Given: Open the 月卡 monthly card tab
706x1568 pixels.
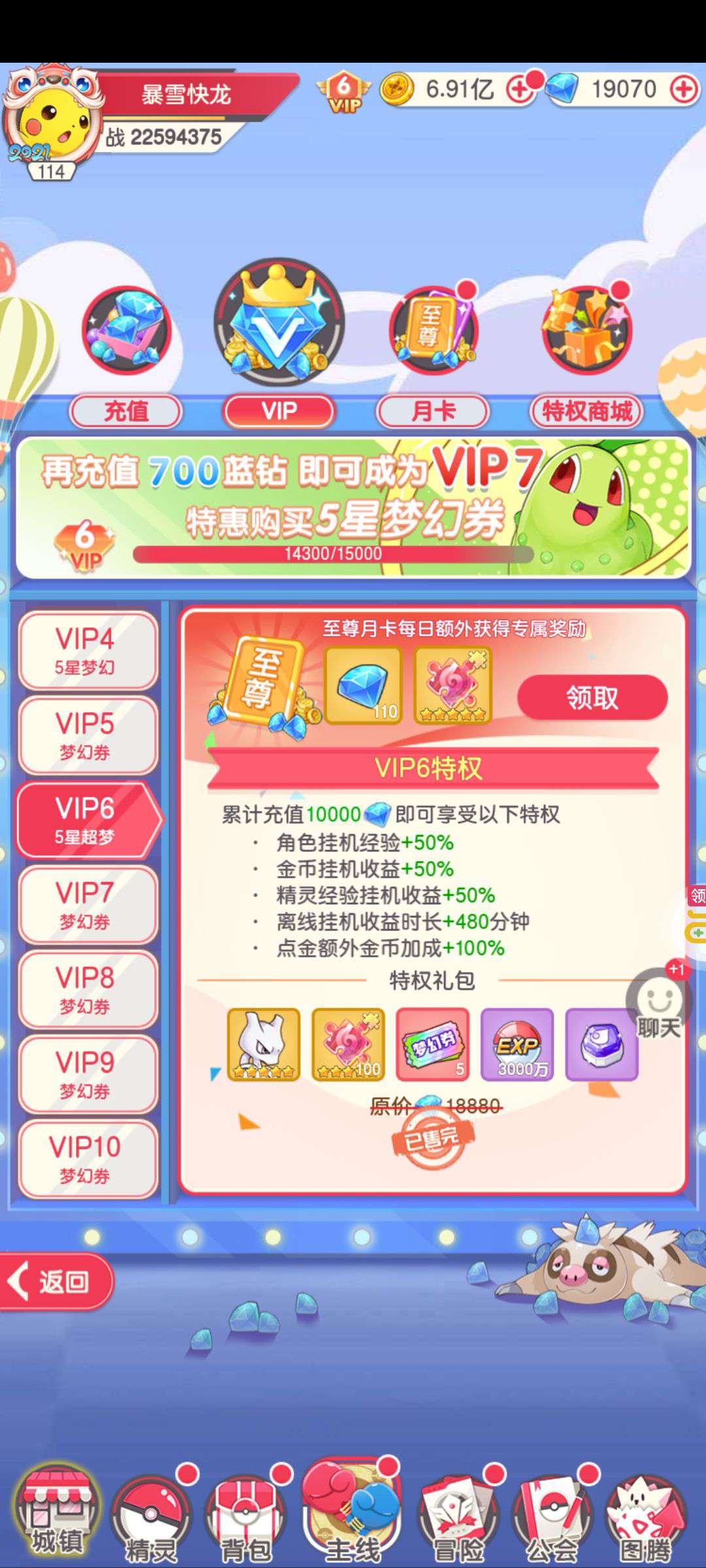Looking at the screenshot, I should pos(433,412).
